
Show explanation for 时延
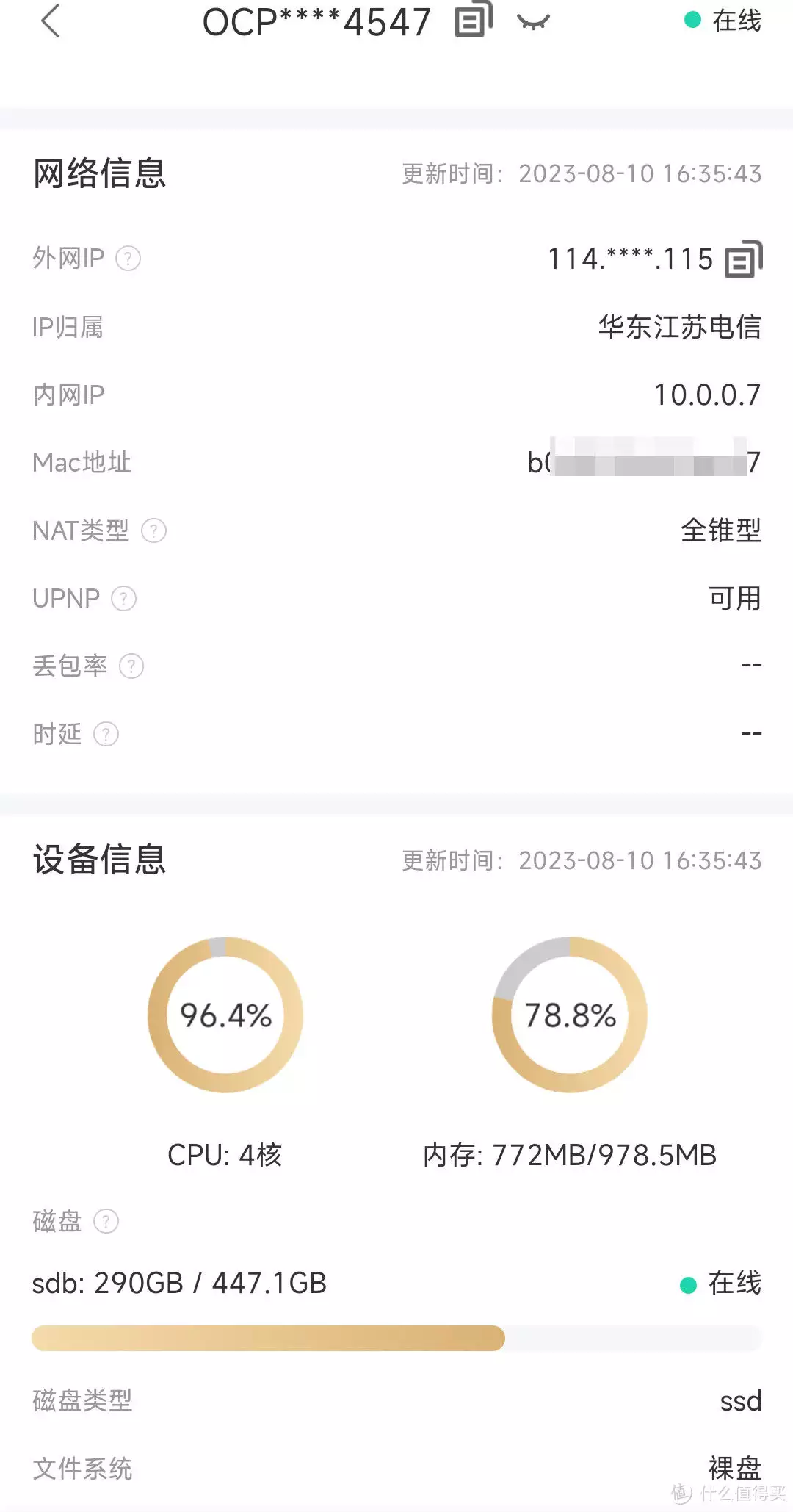(106, 734)
